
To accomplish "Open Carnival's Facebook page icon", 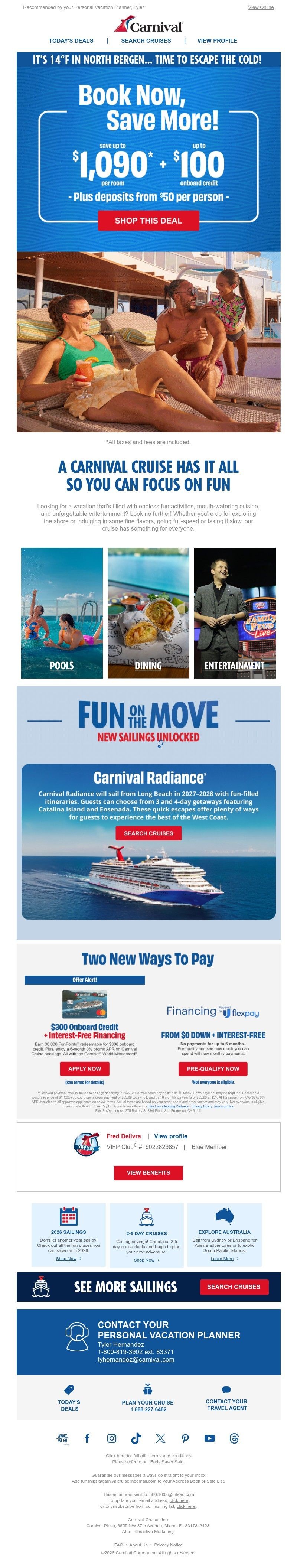I will 87,1438.
